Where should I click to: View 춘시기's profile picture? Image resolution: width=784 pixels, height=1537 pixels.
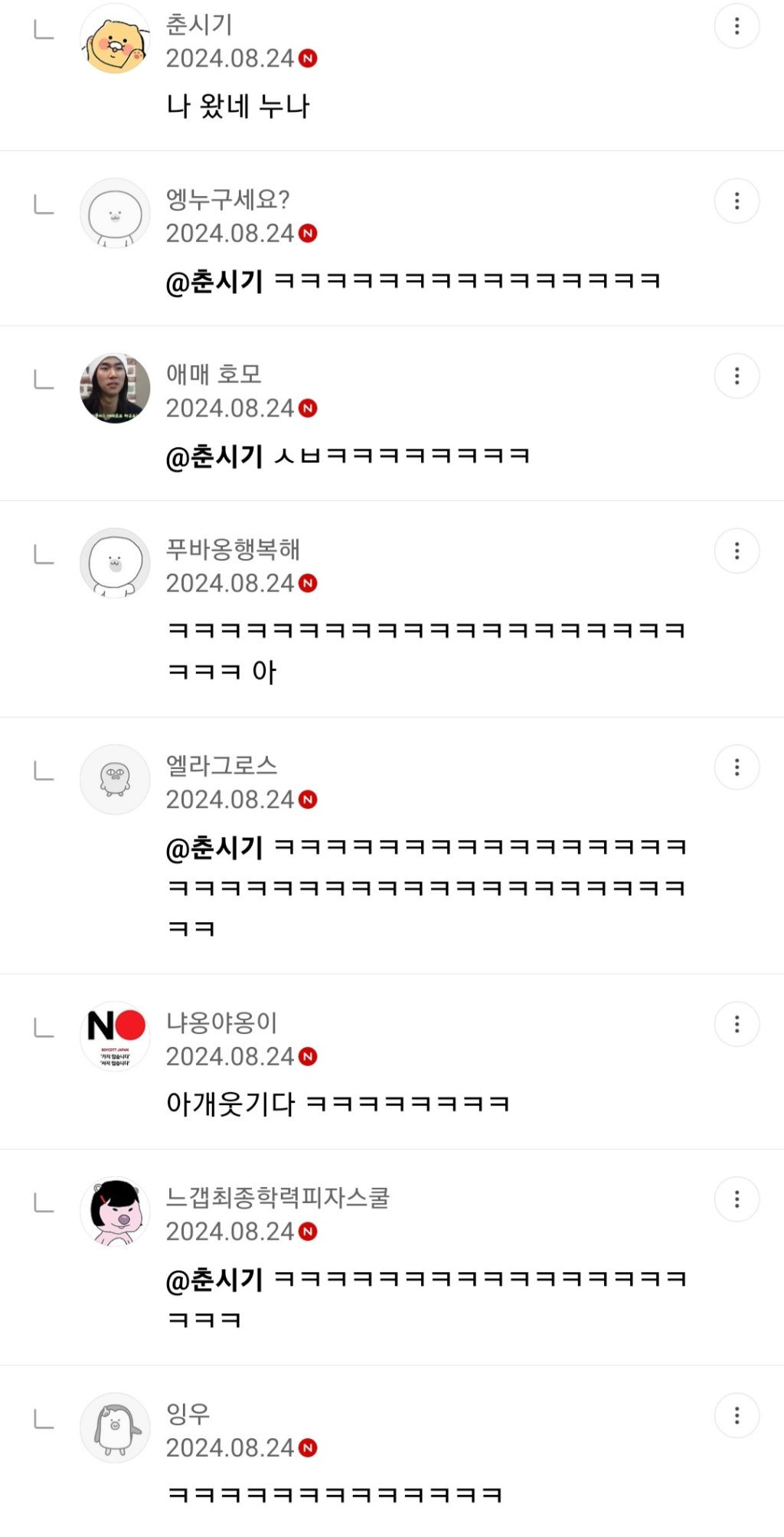point(115,39)
